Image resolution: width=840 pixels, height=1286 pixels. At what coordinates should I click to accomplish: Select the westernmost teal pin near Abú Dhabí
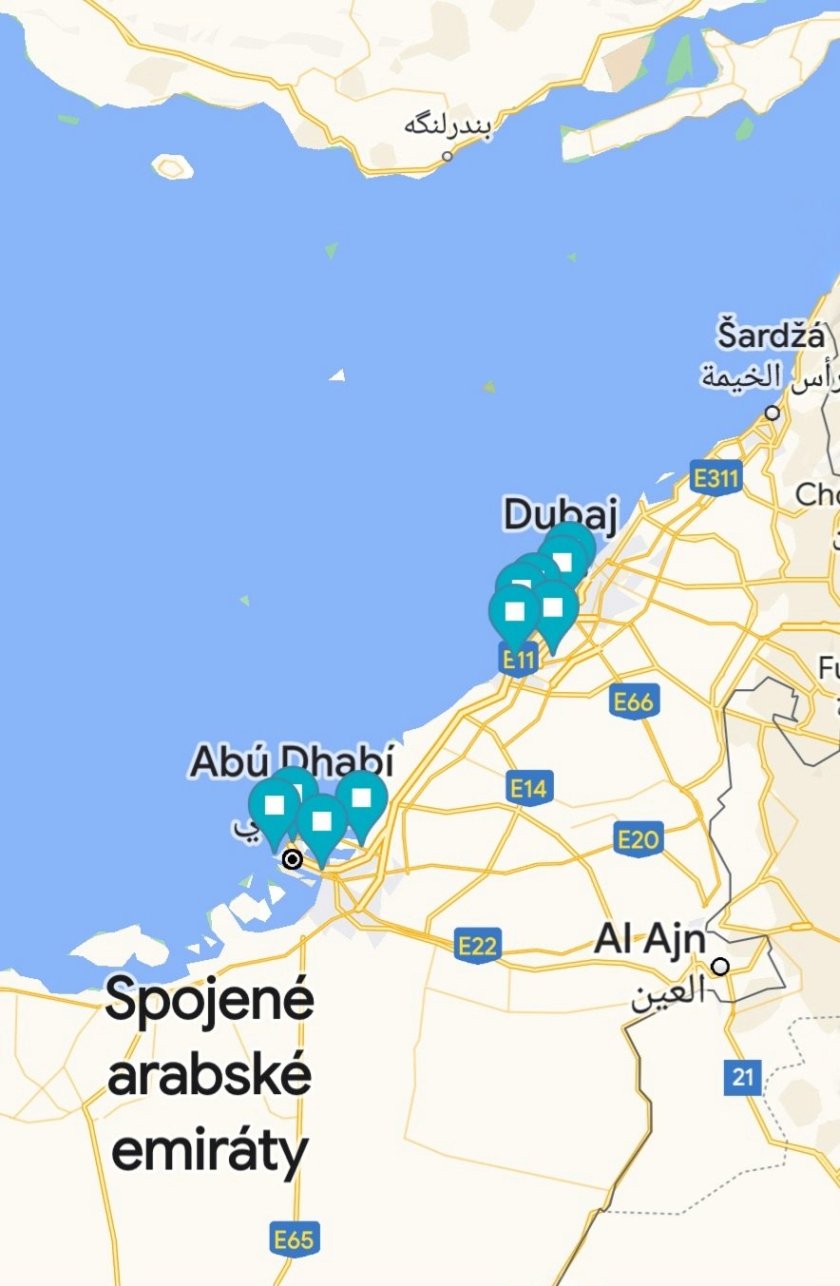coord(273,804)
